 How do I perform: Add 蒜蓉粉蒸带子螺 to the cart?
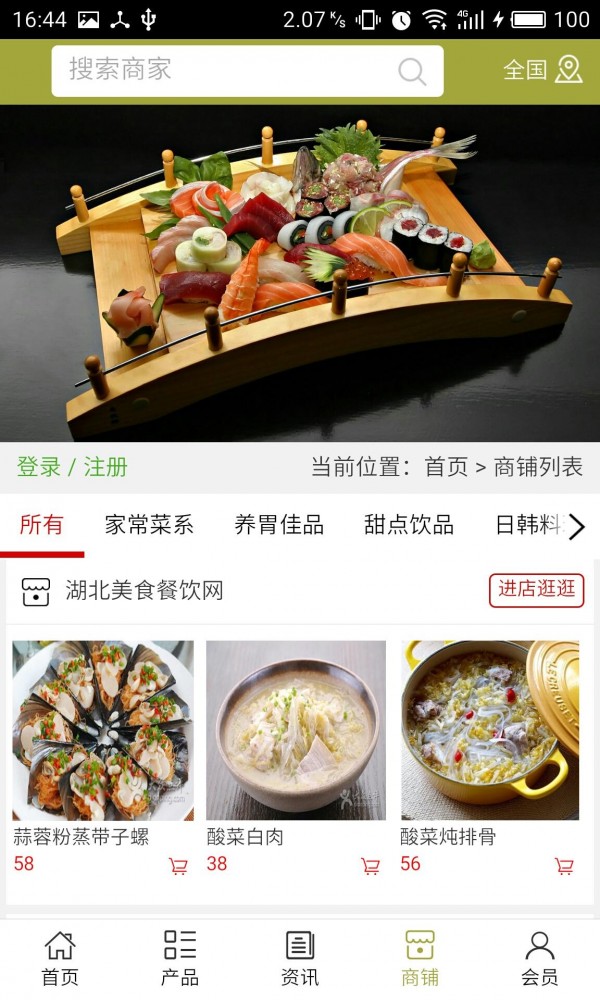pos(178,865)
